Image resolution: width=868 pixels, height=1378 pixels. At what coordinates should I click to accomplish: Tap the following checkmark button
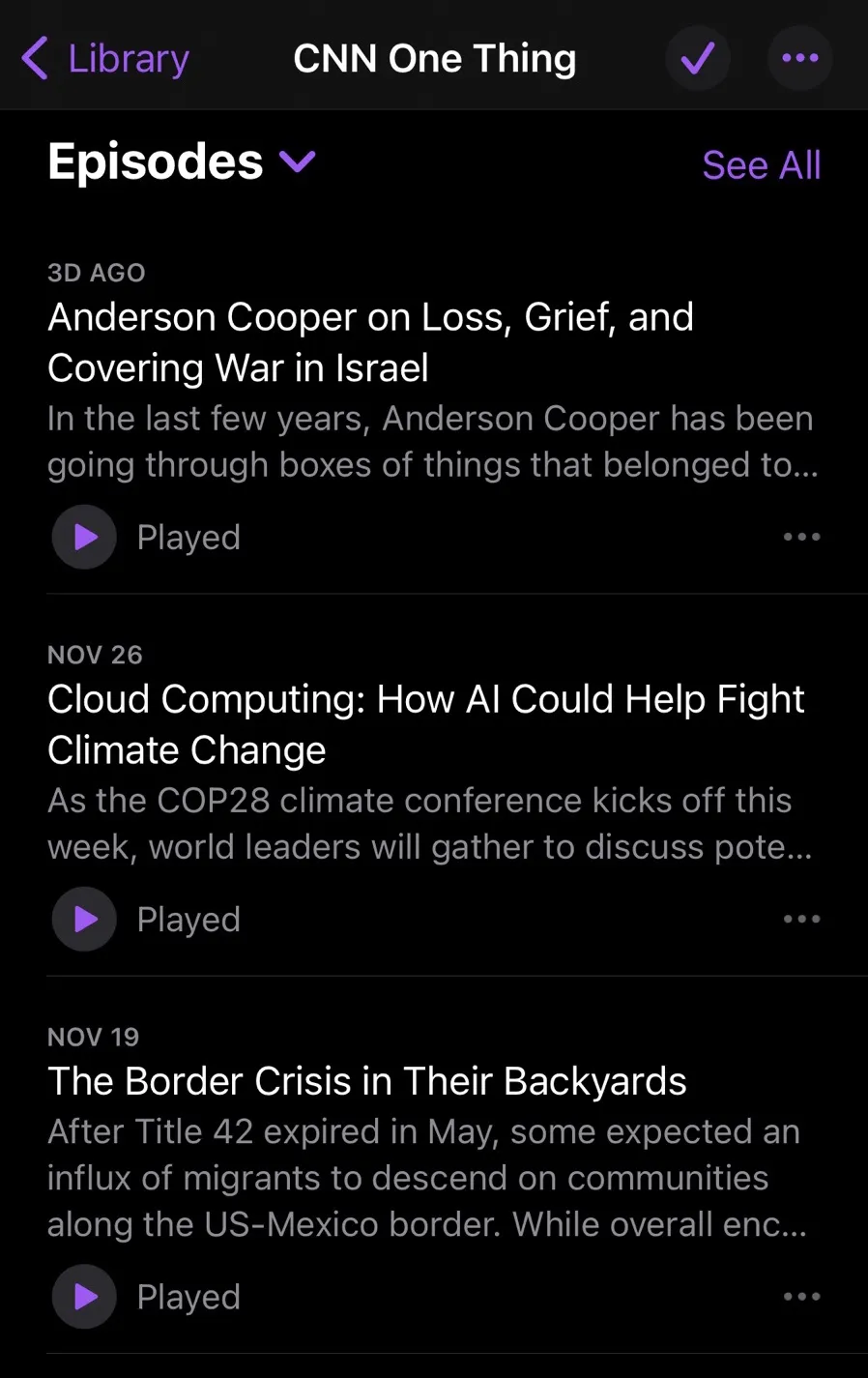697,58
